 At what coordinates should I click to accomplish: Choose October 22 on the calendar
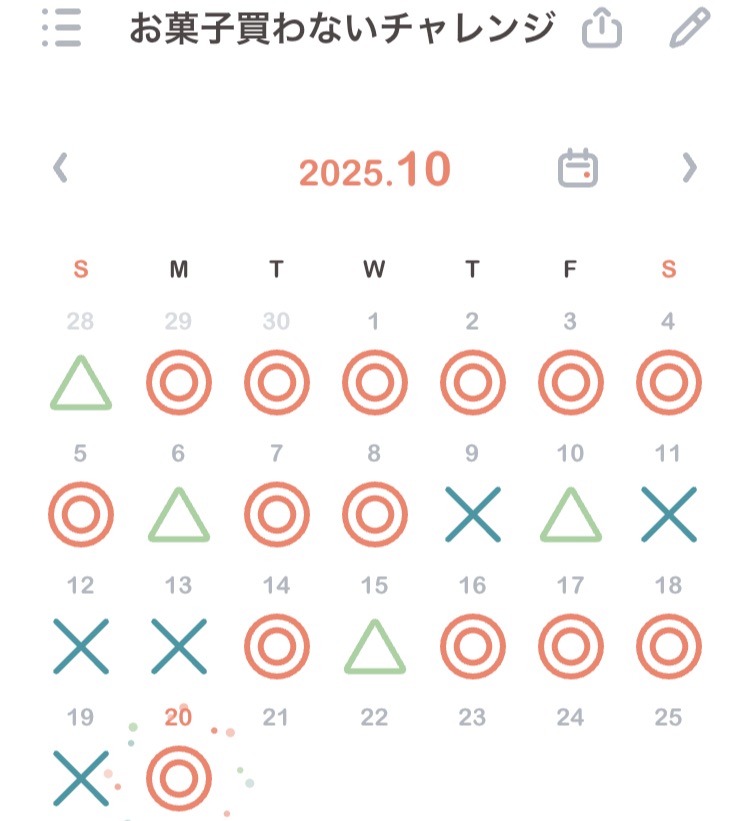pos(374,718)
